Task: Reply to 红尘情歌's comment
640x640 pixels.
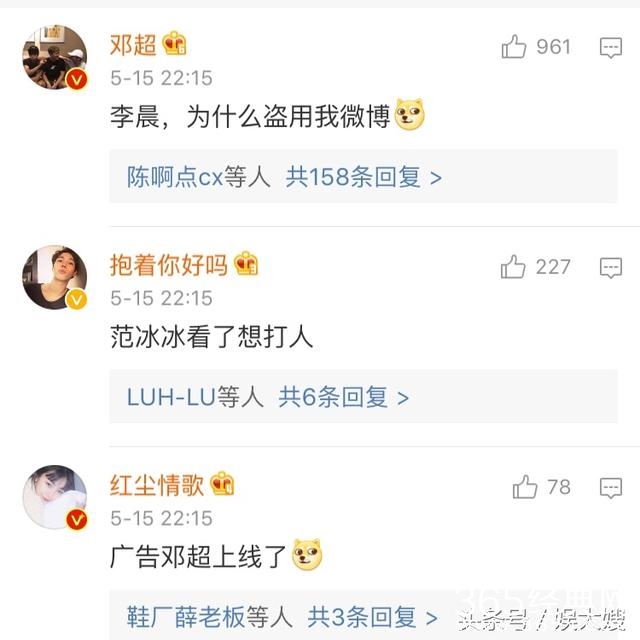Action: pyautogui.click(x=611, y=487)
